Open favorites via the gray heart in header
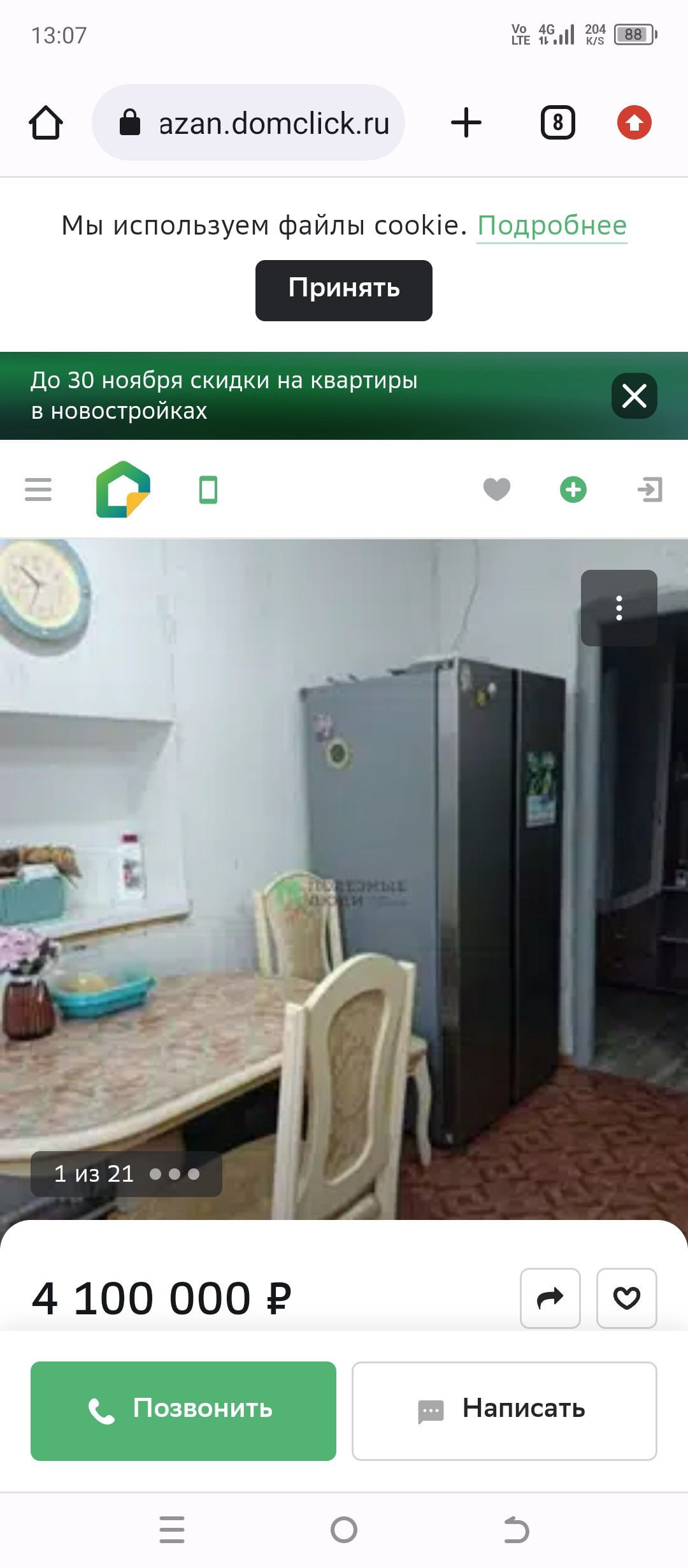688x1568 pixels. tap(497, 490)
